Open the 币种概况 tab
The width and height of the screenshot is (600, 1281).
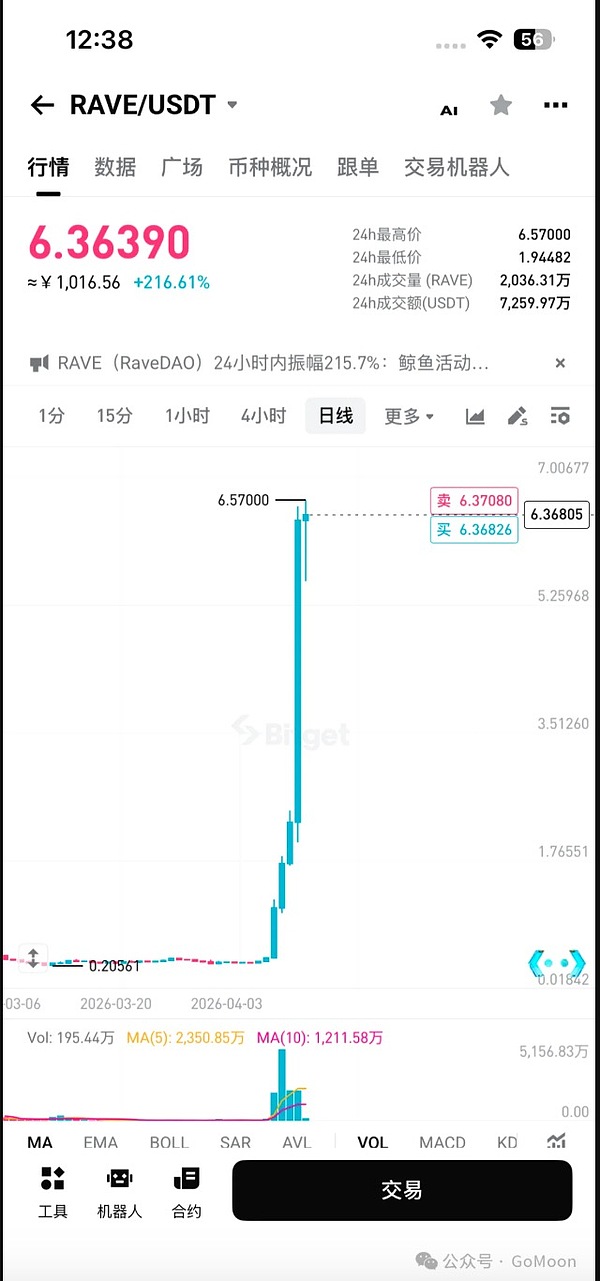coord(270,167)
